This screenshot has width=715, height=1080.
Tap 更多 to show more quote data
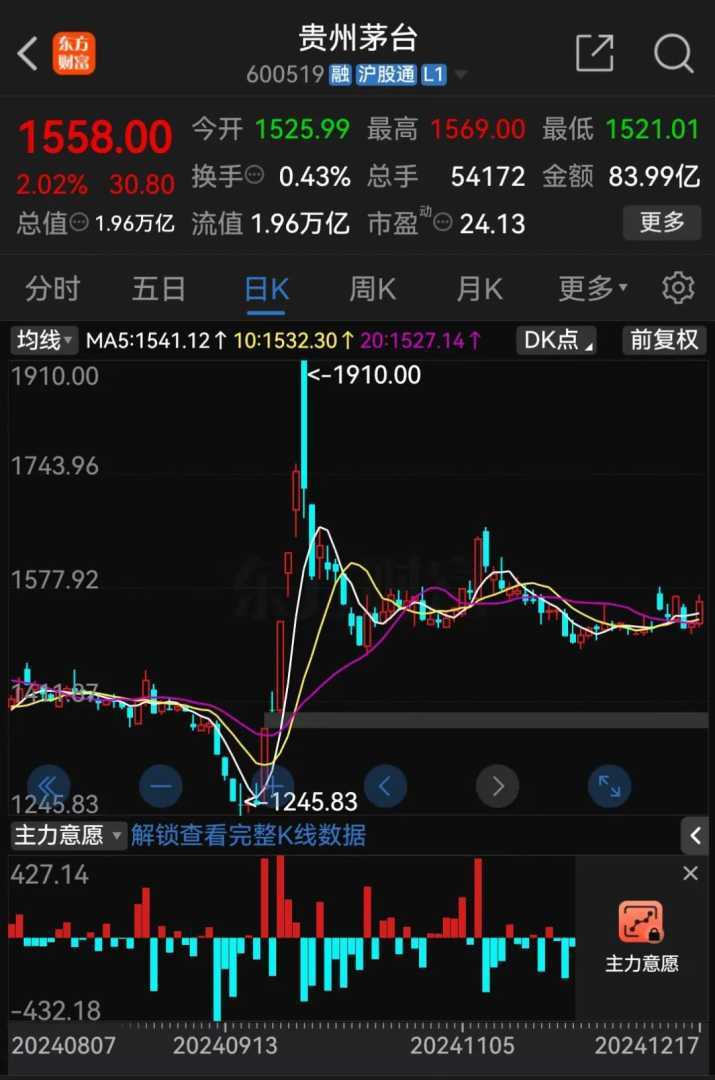tap(661, 222)
